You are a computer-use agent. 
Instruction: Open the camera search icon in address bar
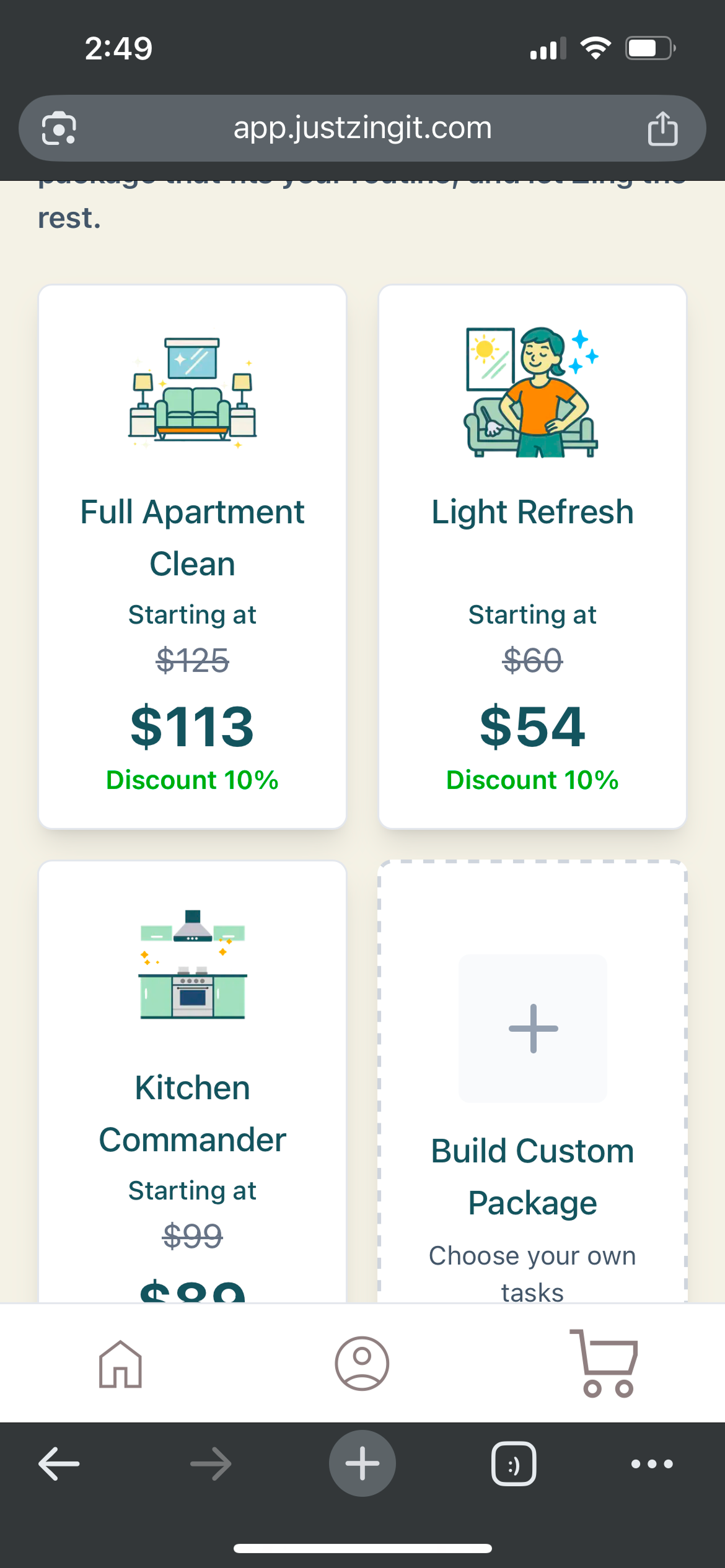coord(59,128)
